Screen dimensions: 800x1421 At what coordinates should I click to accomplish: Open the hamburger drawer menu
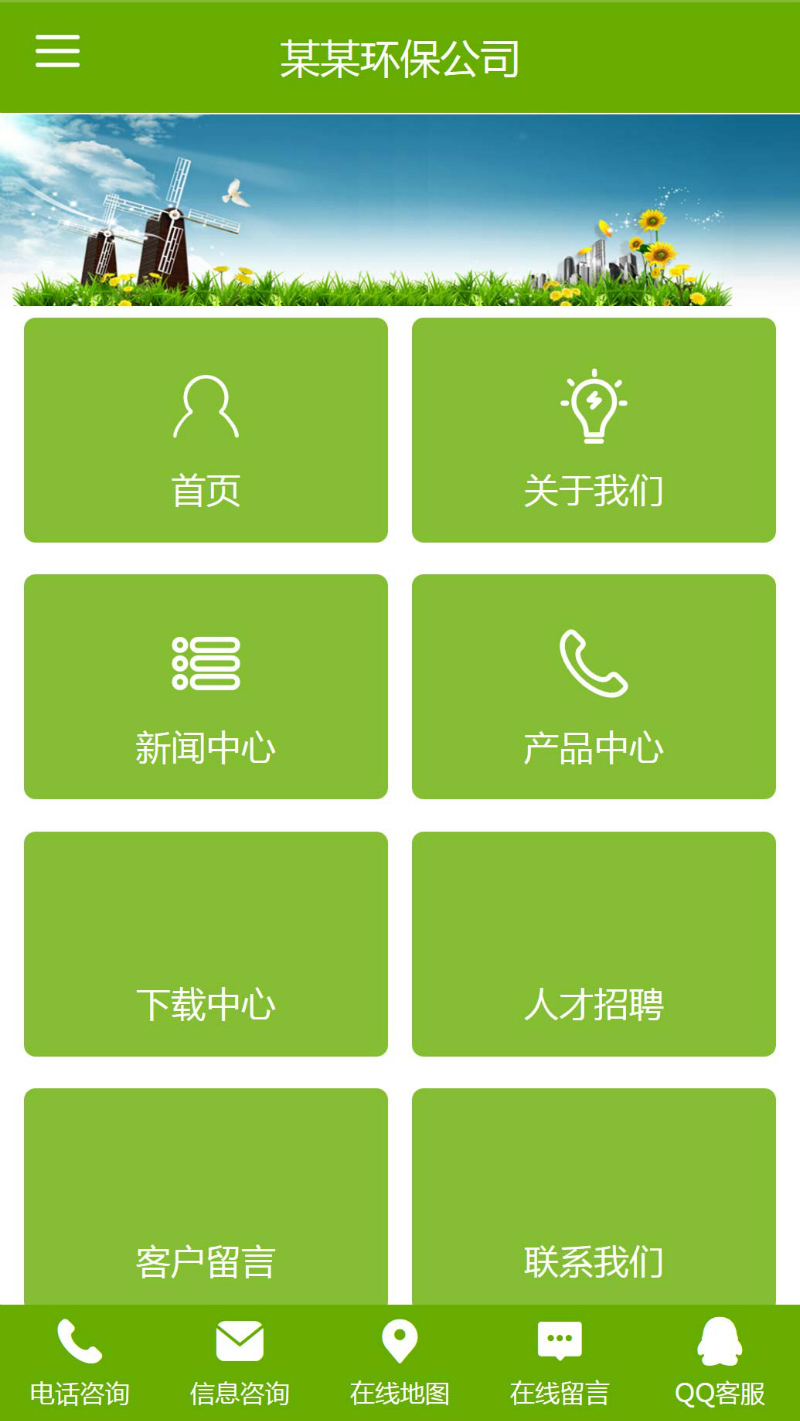point(58,51)
